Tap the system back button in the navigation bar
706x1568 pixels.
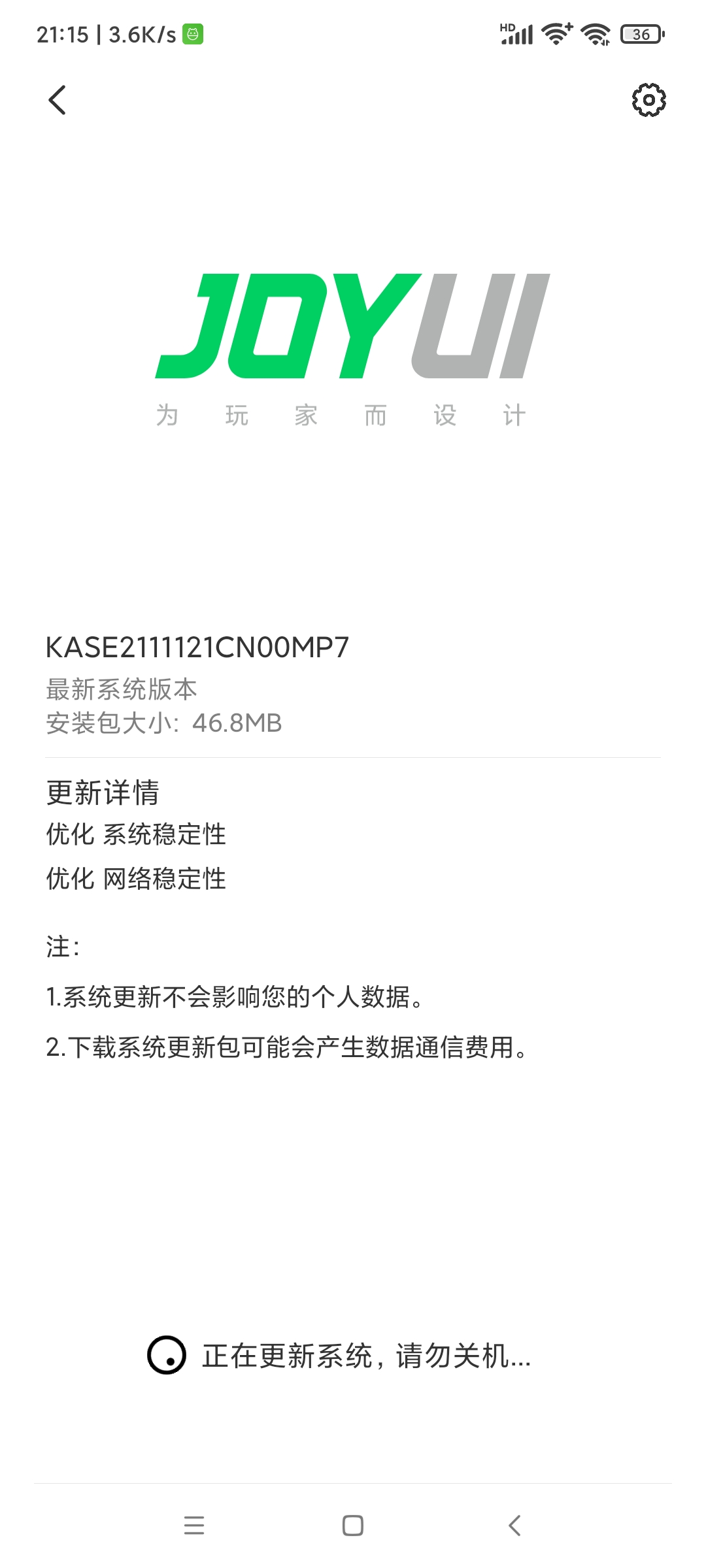pyautogui.click(x=514, y=1526)
